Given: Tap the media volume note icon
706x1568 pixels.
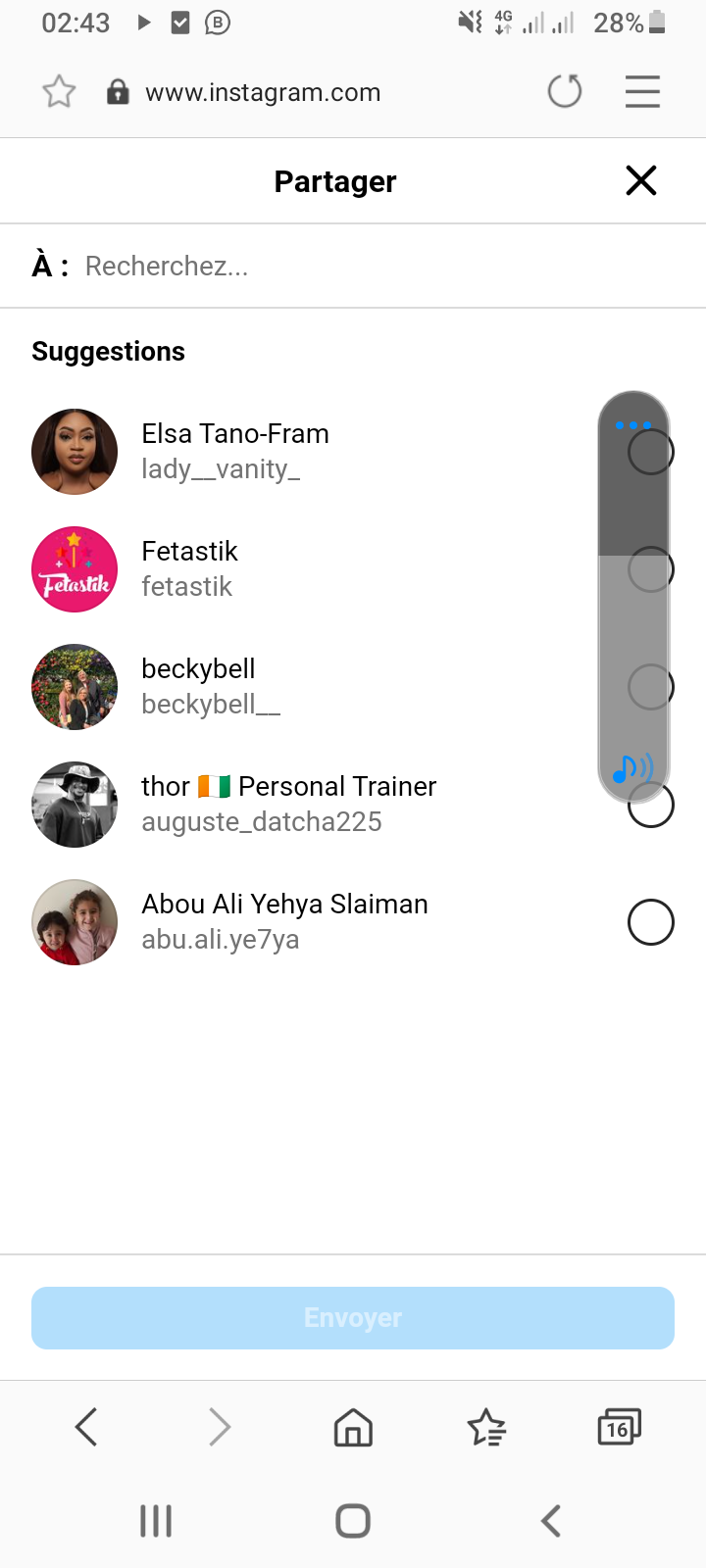Looking at the screenshot, I should 631,768.
